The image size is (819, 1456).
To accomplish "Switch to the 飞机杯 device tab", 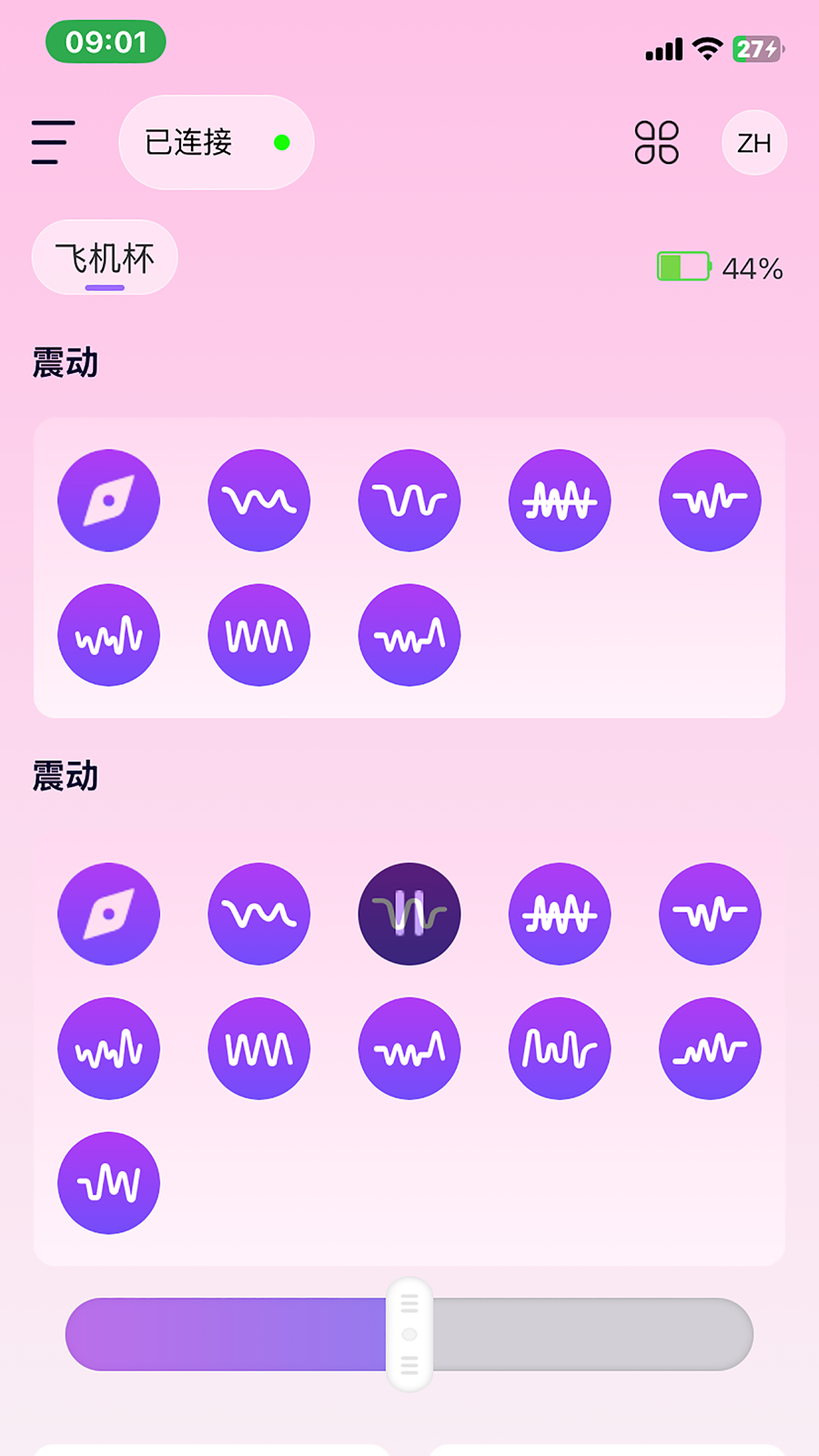I will click(x=104, y=258).
